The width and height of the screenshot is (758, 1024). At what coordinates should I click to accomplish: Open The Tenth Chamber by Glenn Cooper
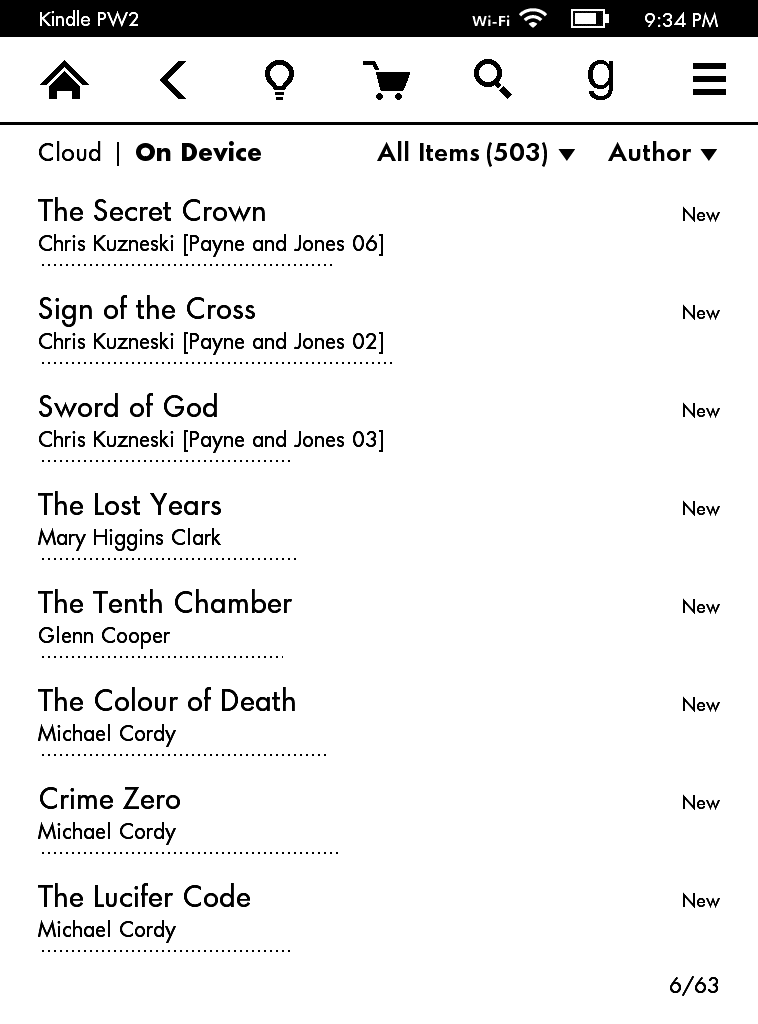click(x=165, y=604)
